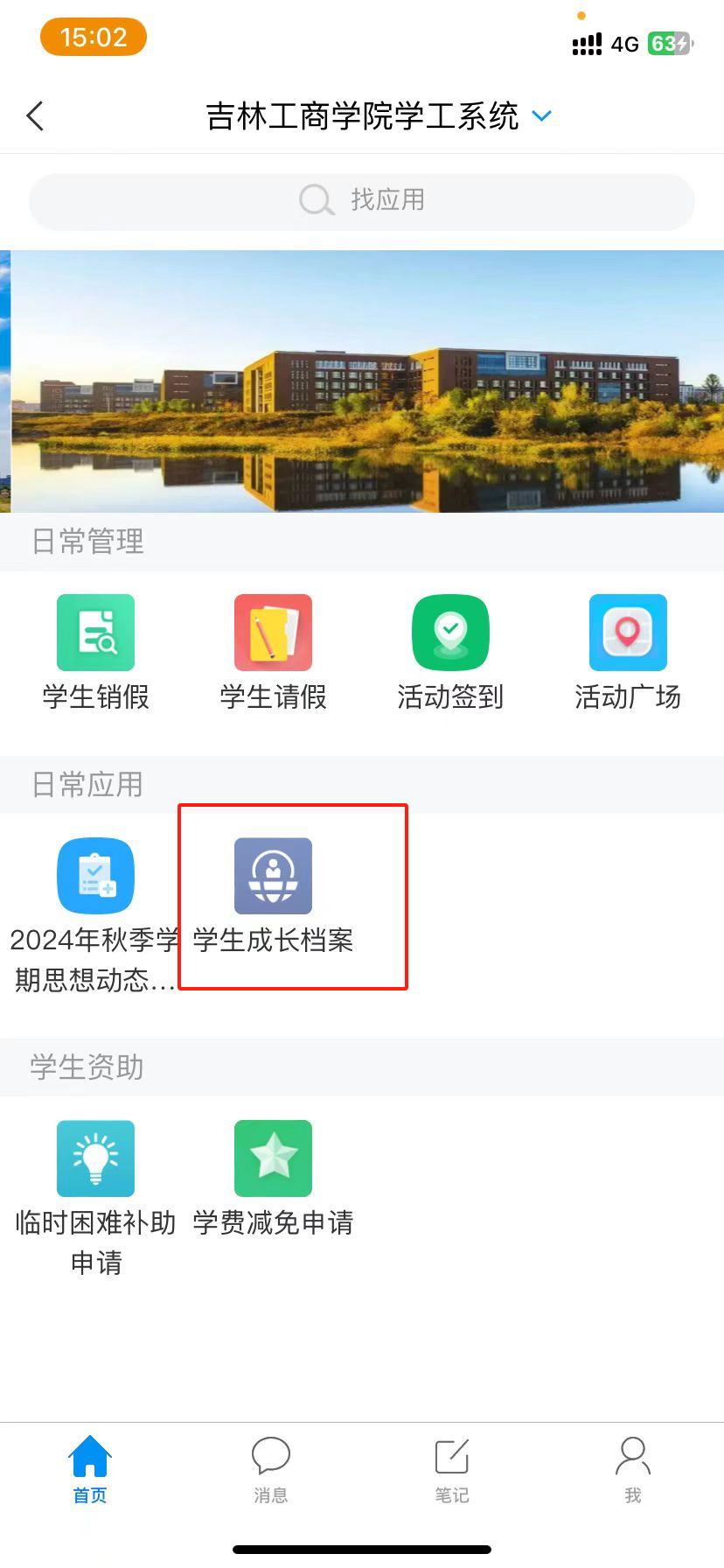This screenshot has height=1568, width=724.
Task: Tap the 找应用 search box
Action: coord(362,200)
